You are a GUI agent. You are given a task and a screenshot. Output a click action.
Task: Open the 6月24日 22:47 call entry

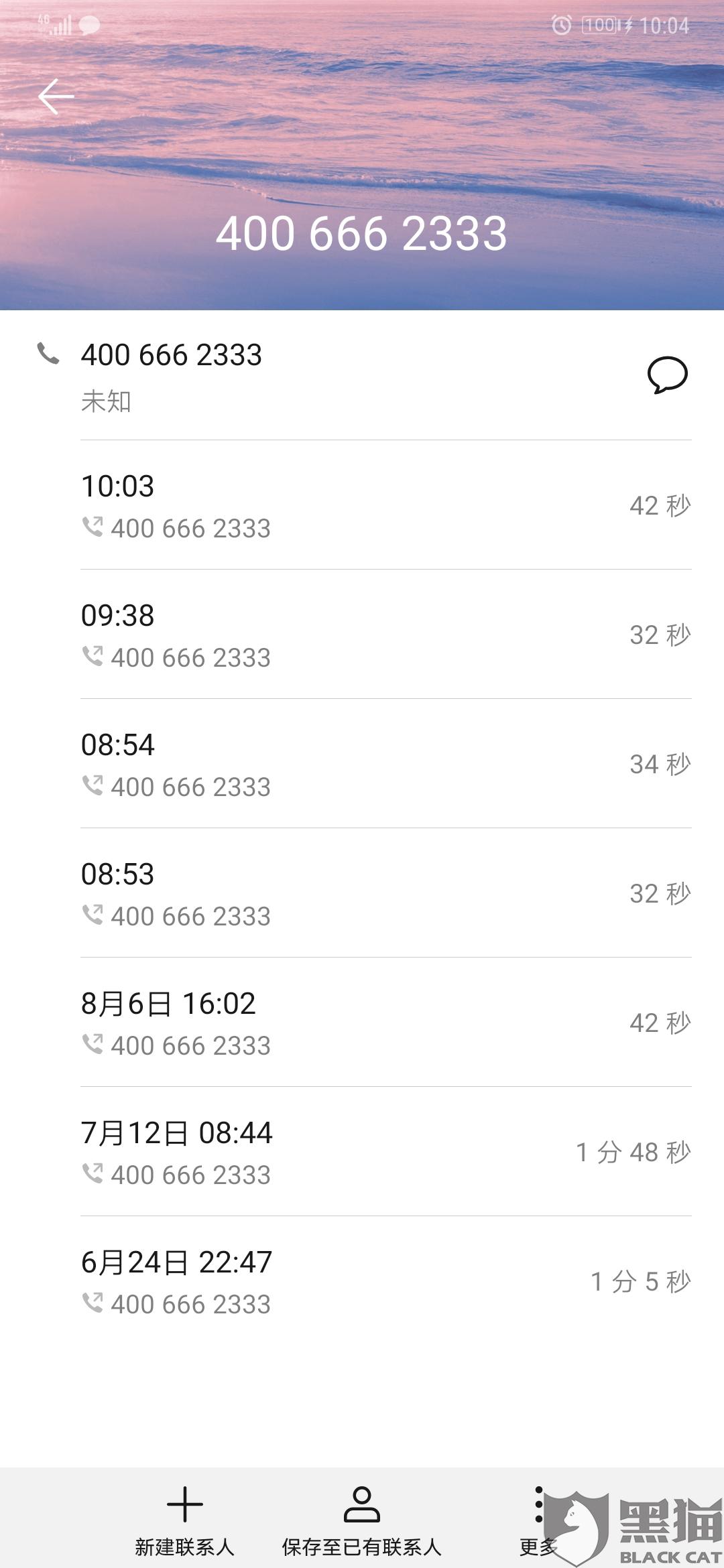pyautogui.click(x=385, y=1282)
